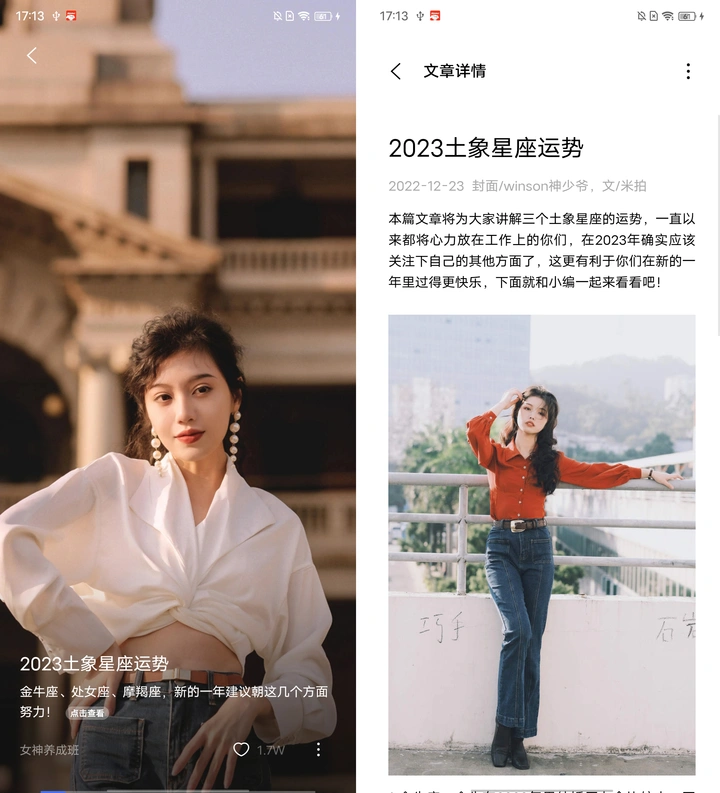Image resolution: width=720 pixels, height=793 pixels.
Task: Go back from the 文章详情 page
Action: tap(396, 71)
